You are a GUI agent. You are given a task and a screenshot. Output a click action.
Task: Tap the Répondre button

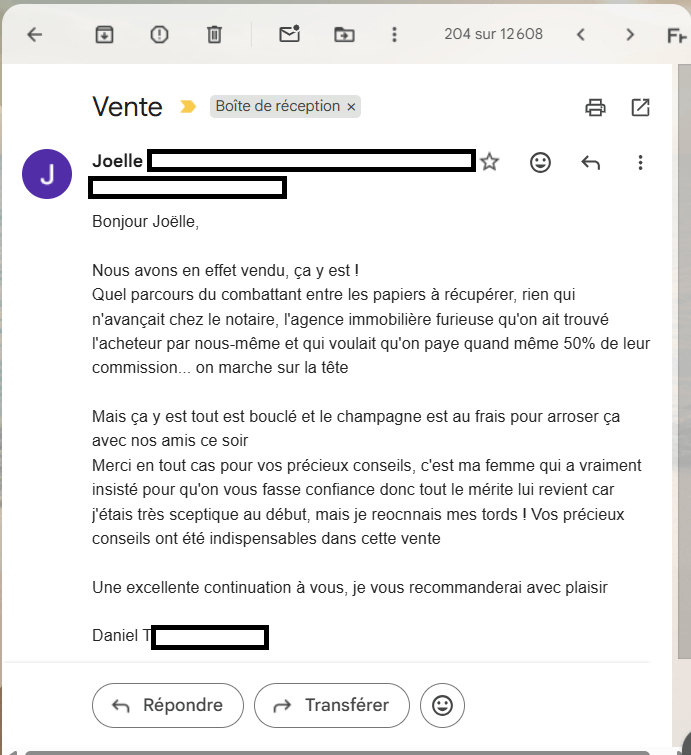[167, 705]
